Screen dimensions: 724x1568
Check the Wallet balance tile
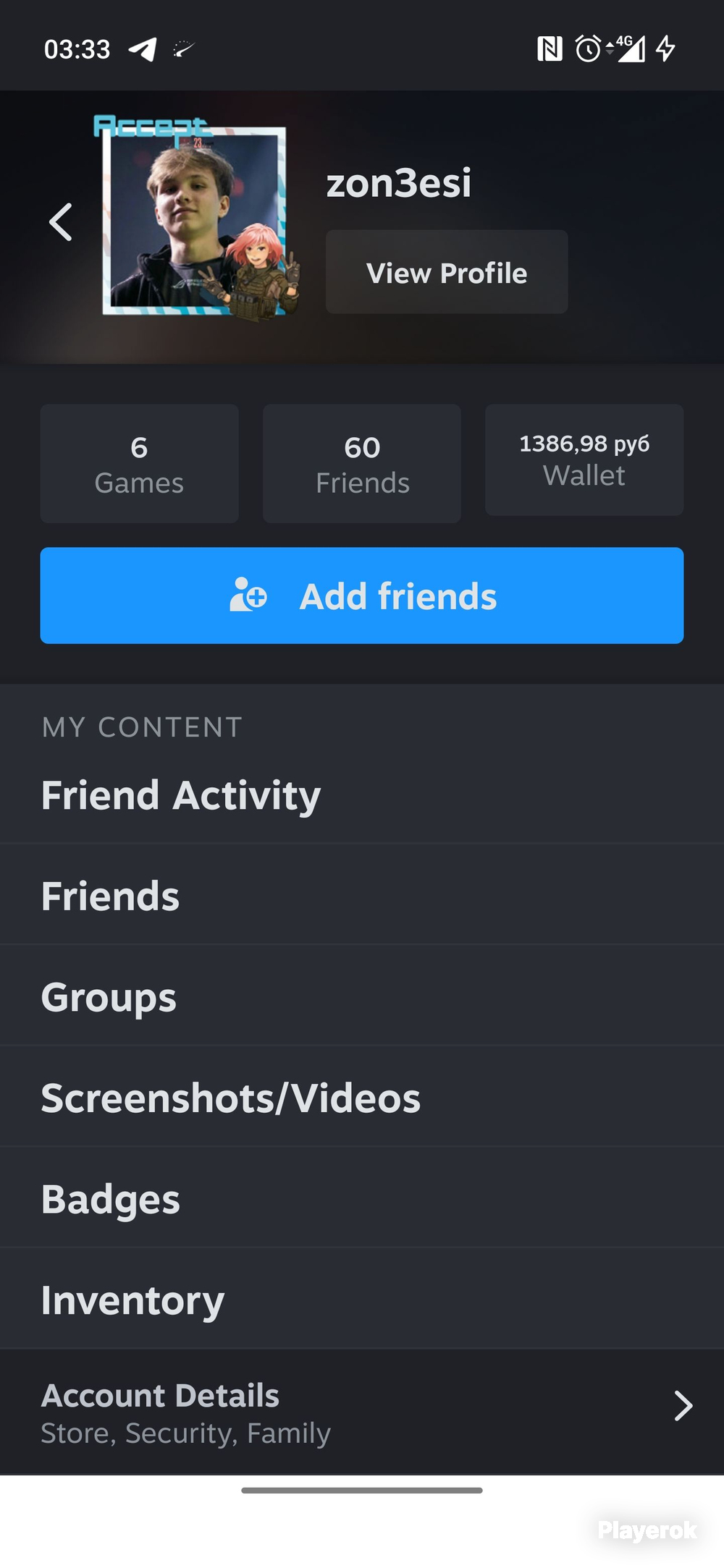584,460
